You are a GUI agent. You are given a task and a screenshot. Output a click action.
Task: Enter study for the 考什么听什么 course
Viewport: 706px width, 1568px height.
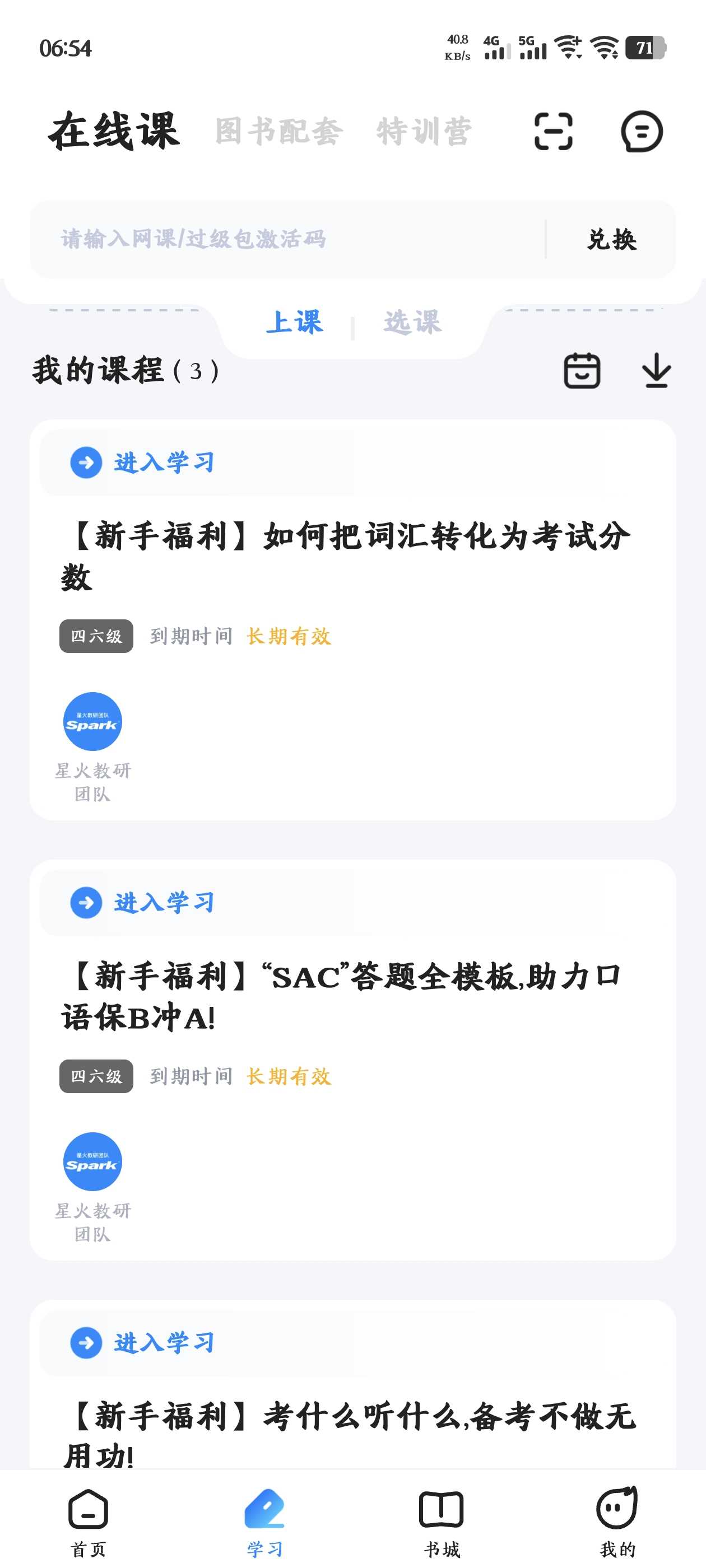click(142, 1343)
